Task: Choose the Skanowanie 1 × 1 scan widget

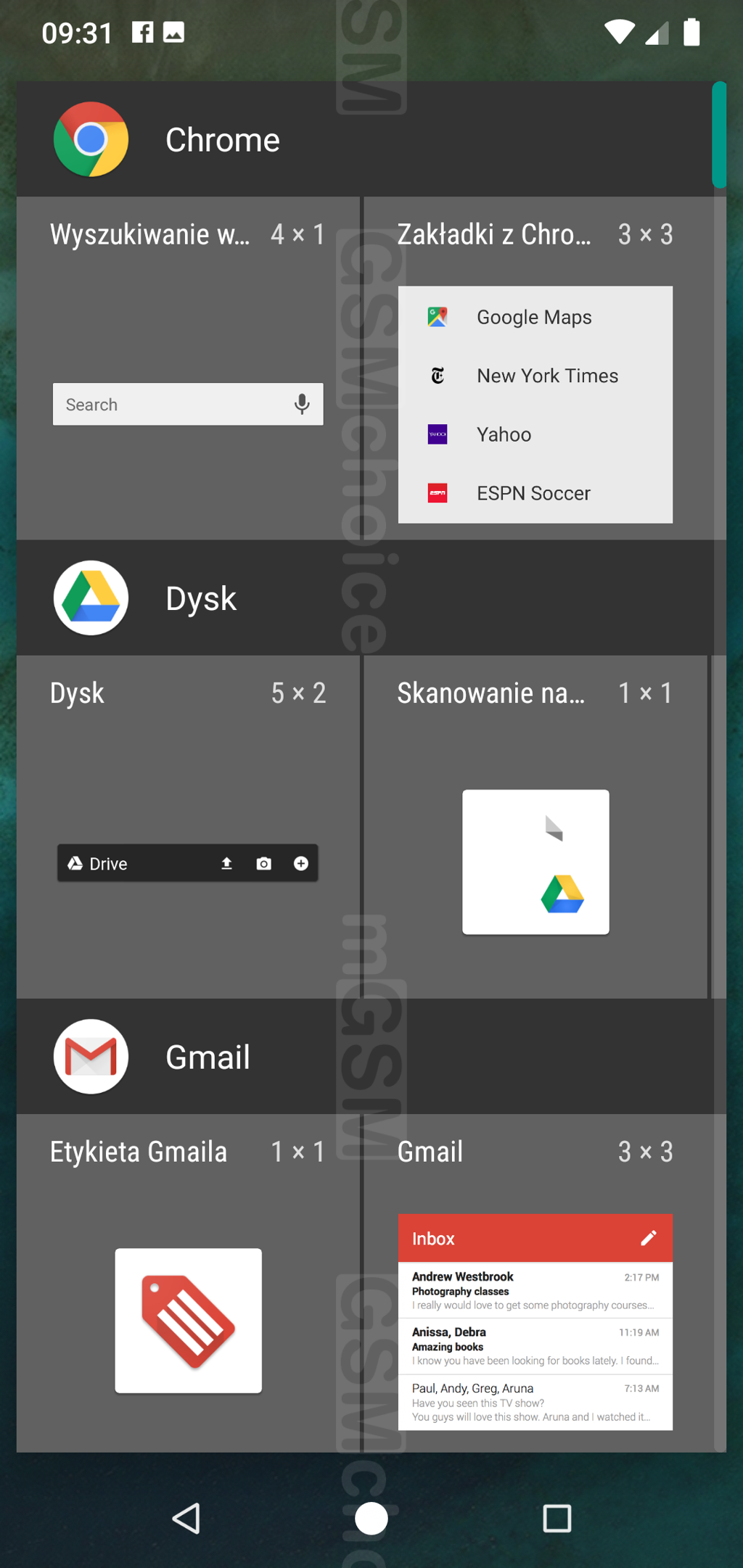Action: (535, 827)
